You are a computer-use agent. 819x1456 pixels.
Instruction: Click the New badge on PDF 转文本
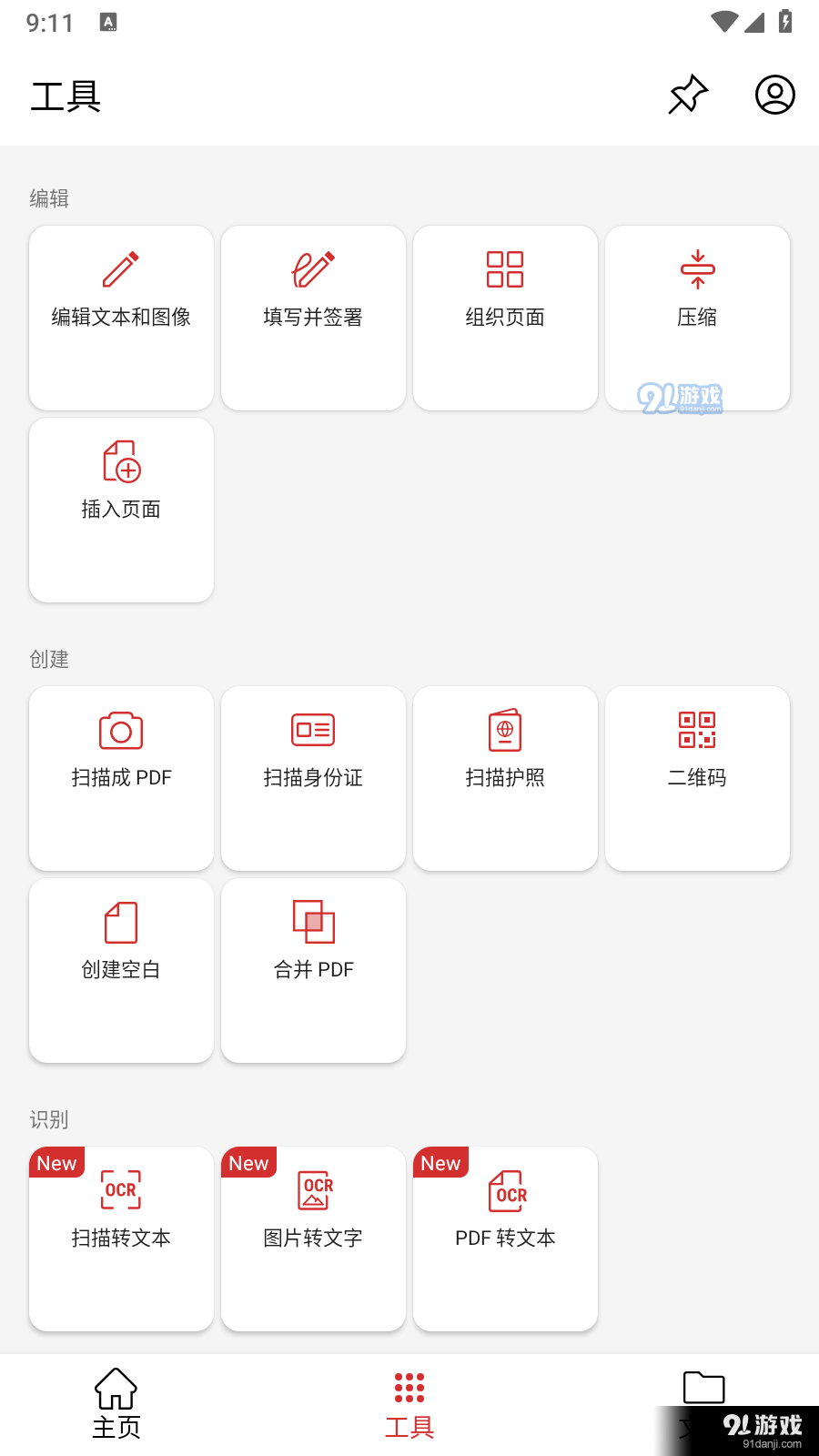(440, 1162)
